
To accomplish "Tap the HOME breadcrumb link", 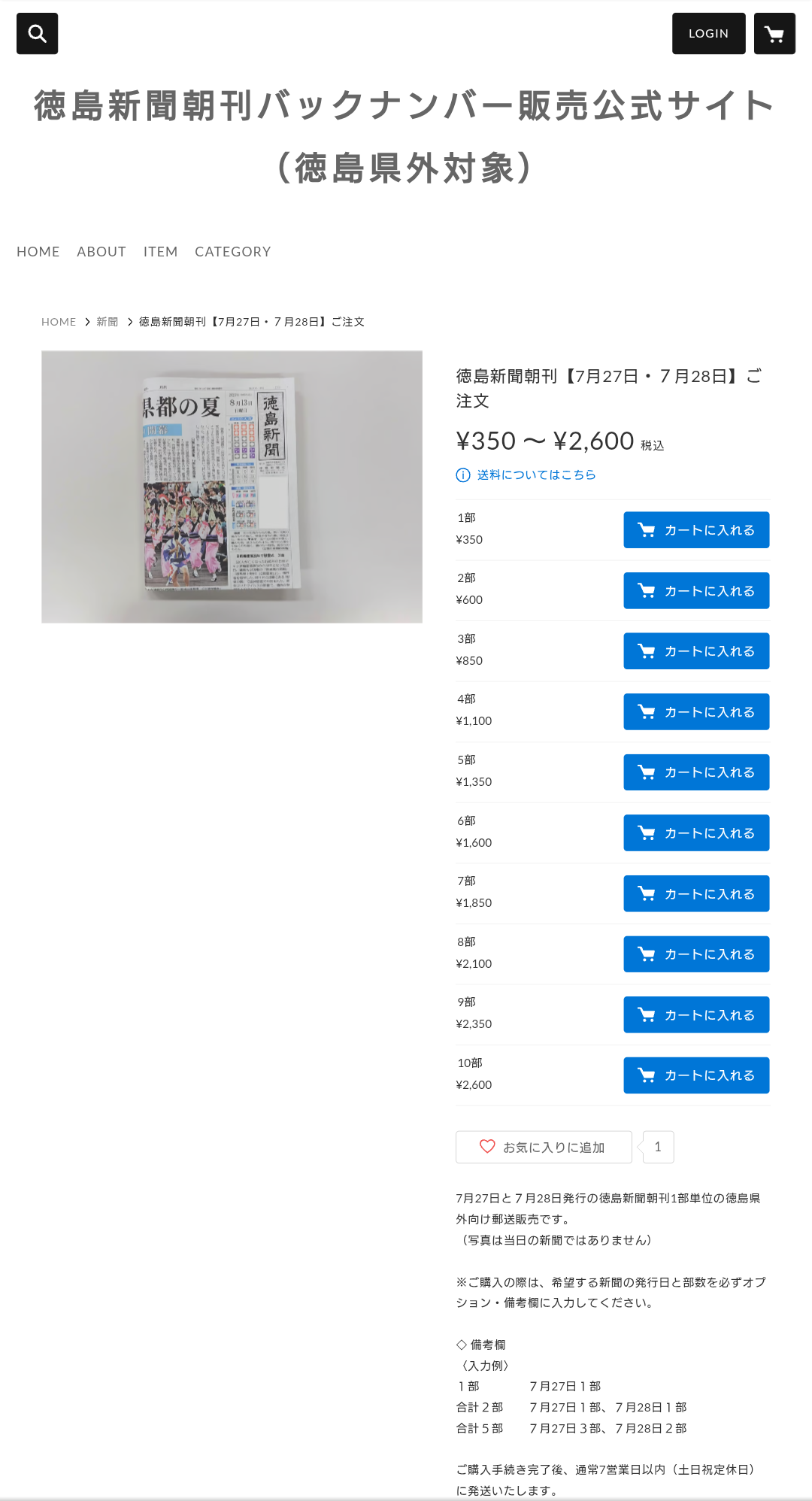I will click(59, 322).
